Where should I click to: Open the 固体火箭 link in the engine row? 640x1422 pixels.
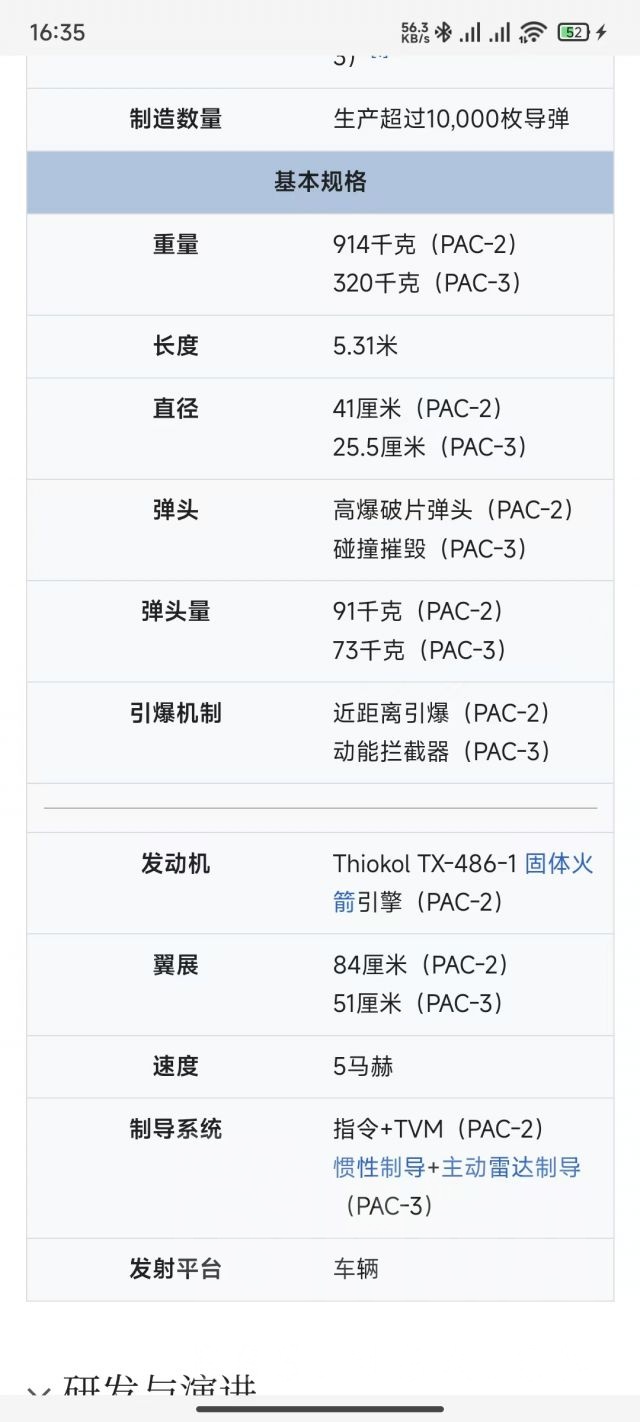point(558,864)
